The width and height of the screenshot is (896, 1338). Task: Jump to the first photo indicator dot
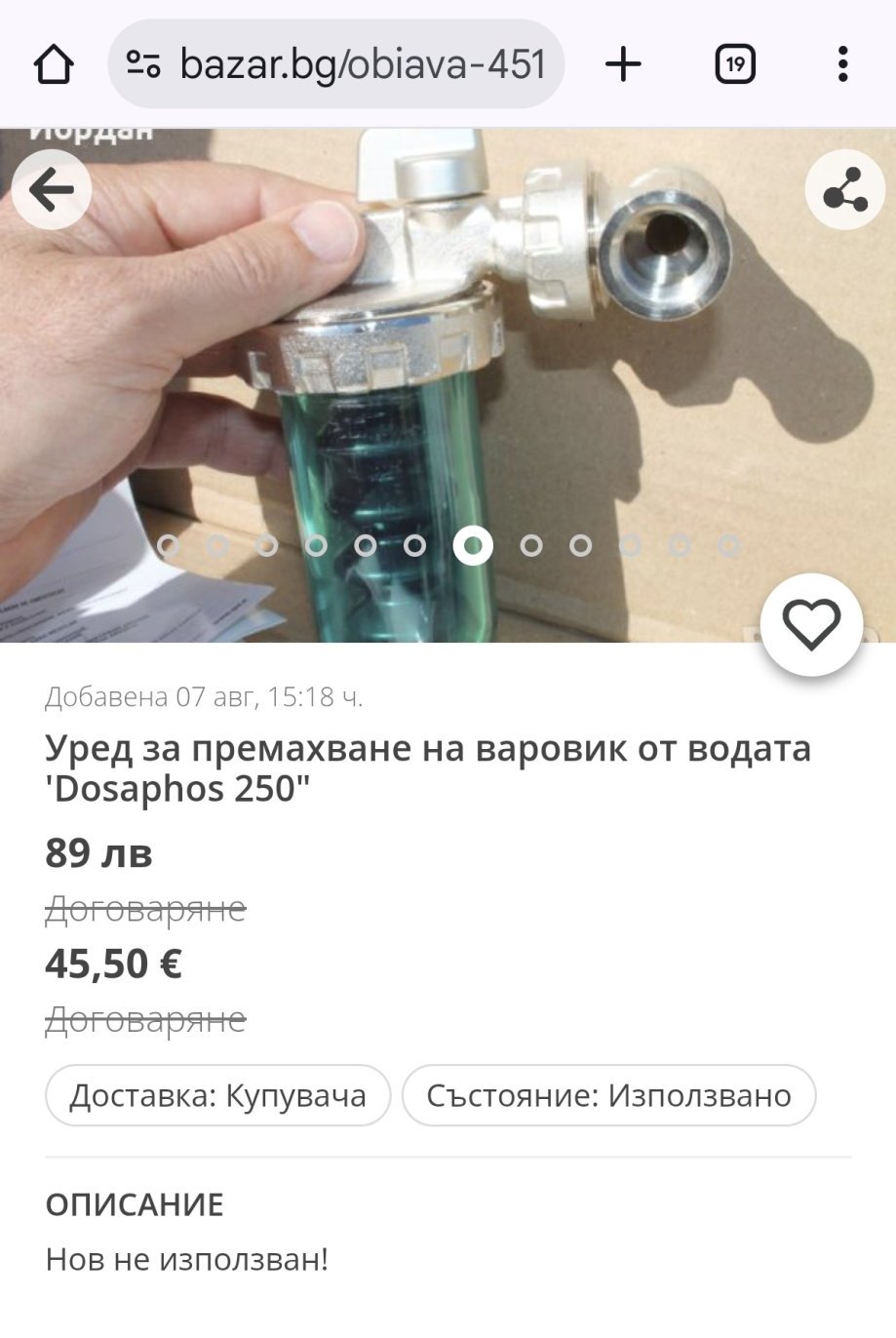coord(169,546)
